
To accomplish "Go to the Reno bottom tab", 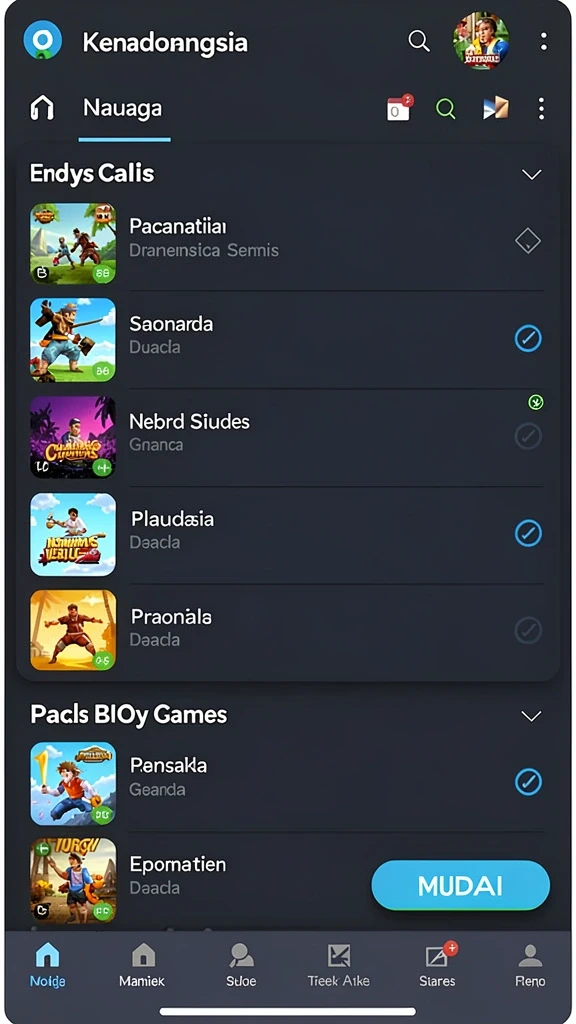I will [x=530, y=965].
